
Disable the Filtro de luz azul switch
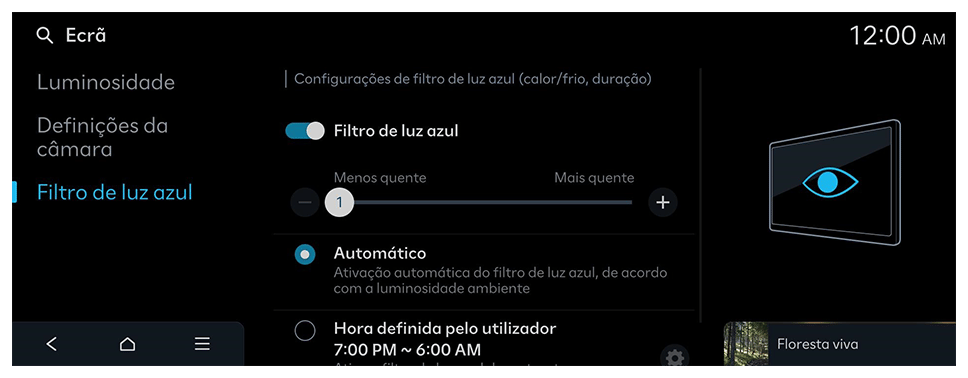pos(304,131)
